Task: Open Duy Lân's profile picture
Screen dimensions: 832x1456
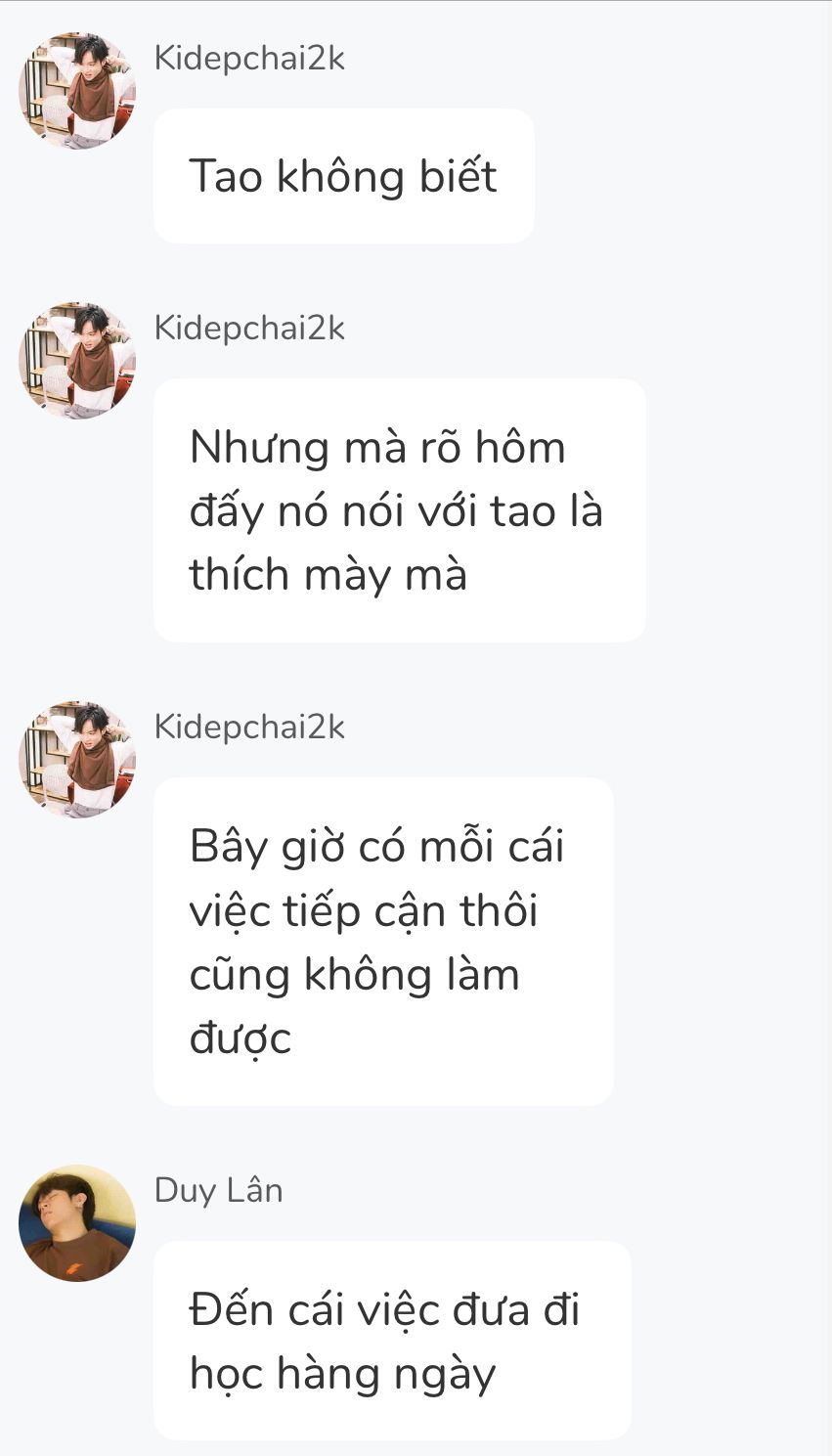Action: pyautogui.click(x=77, y=1222)
